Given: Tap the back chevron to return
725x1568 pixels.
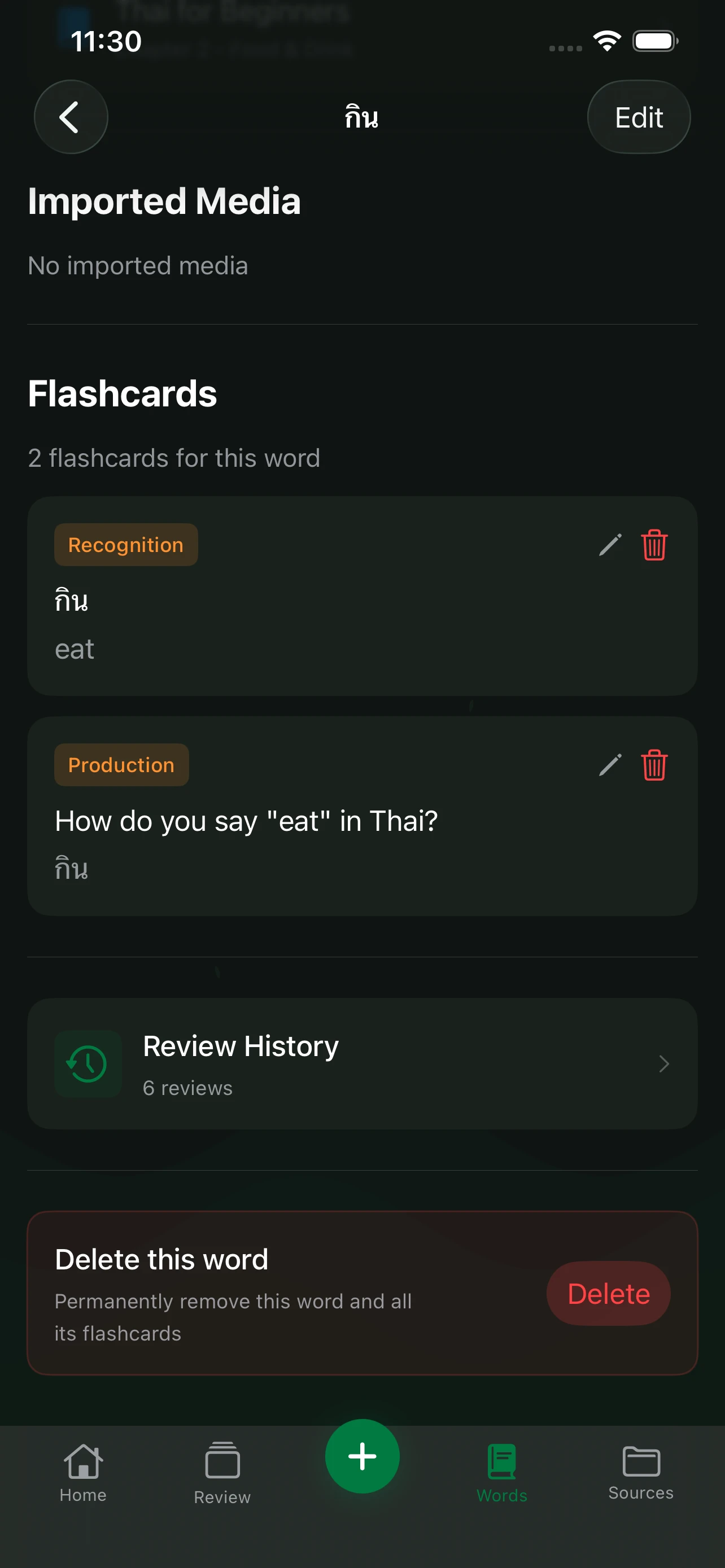Looking at the screenshot, I should [71, 117].
